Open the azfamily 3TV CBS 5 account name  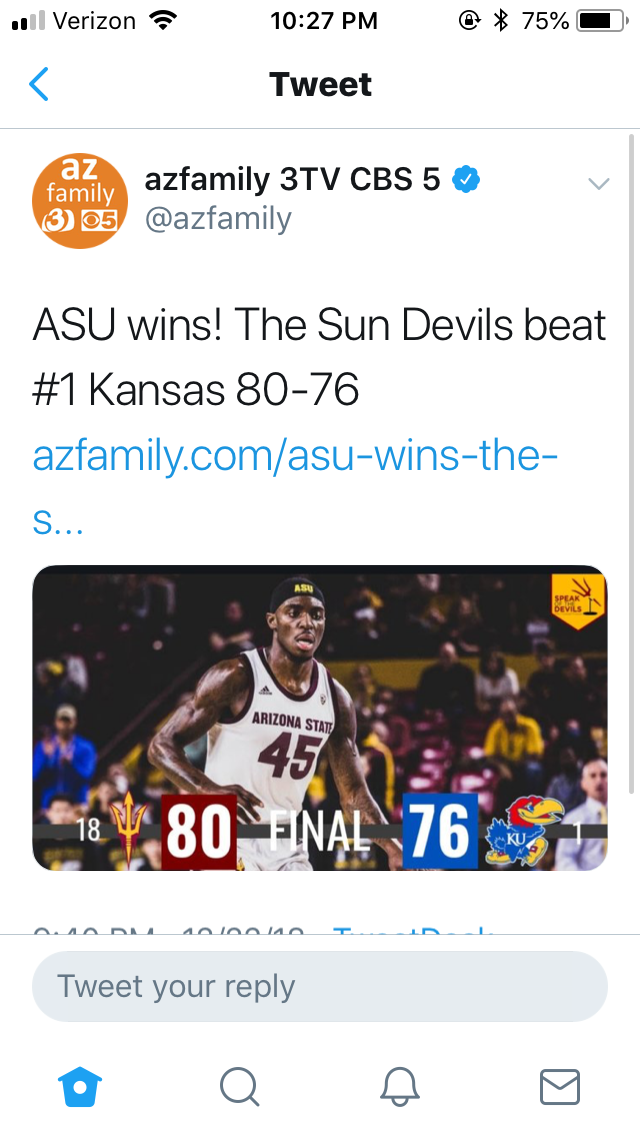(293, 180)
